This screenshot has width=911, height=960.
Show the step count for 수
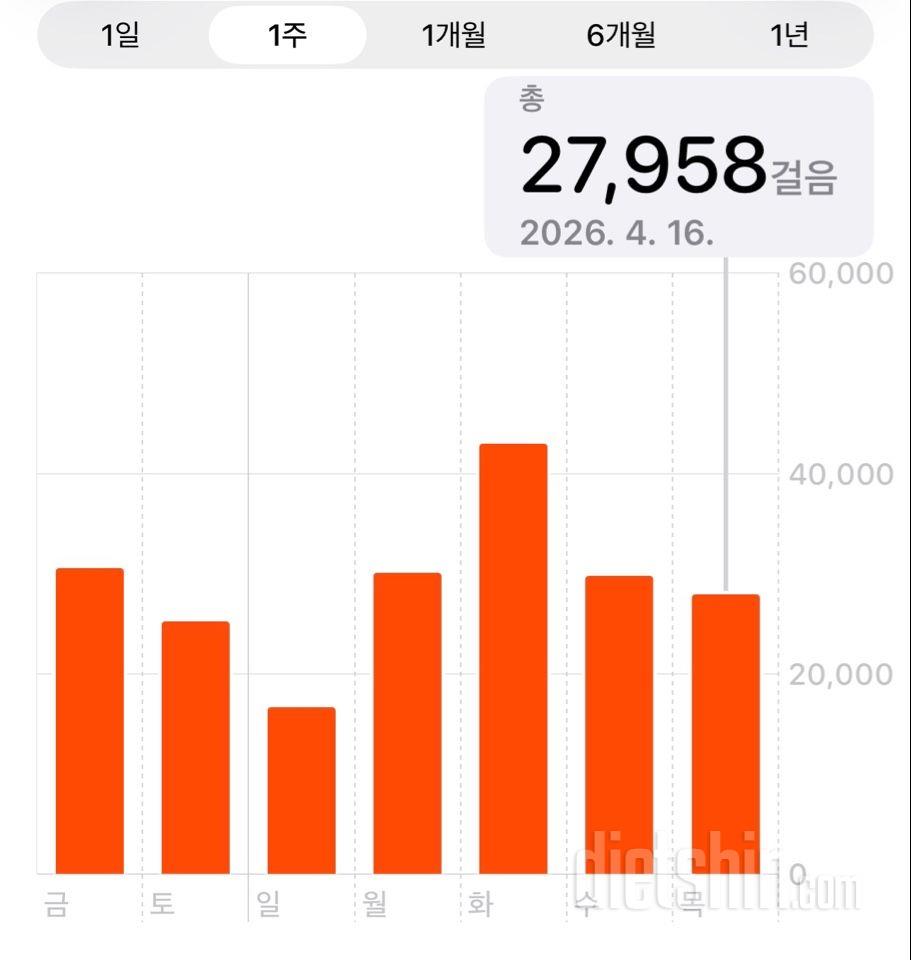(619, 724)
